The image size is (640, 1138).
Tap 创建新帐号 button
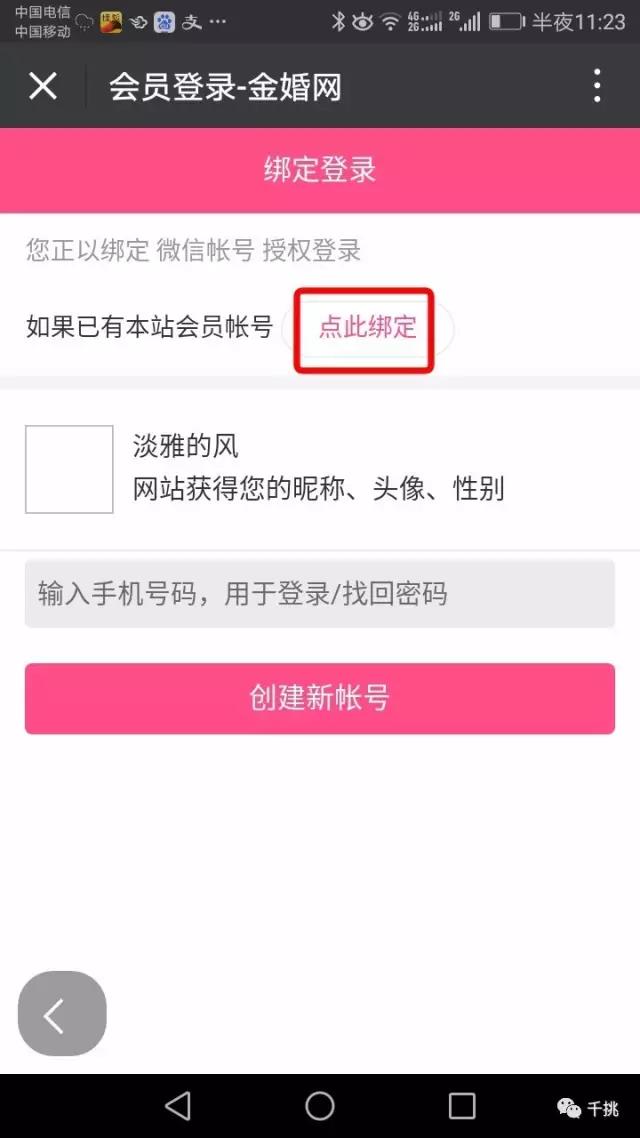tap(320, 698)
